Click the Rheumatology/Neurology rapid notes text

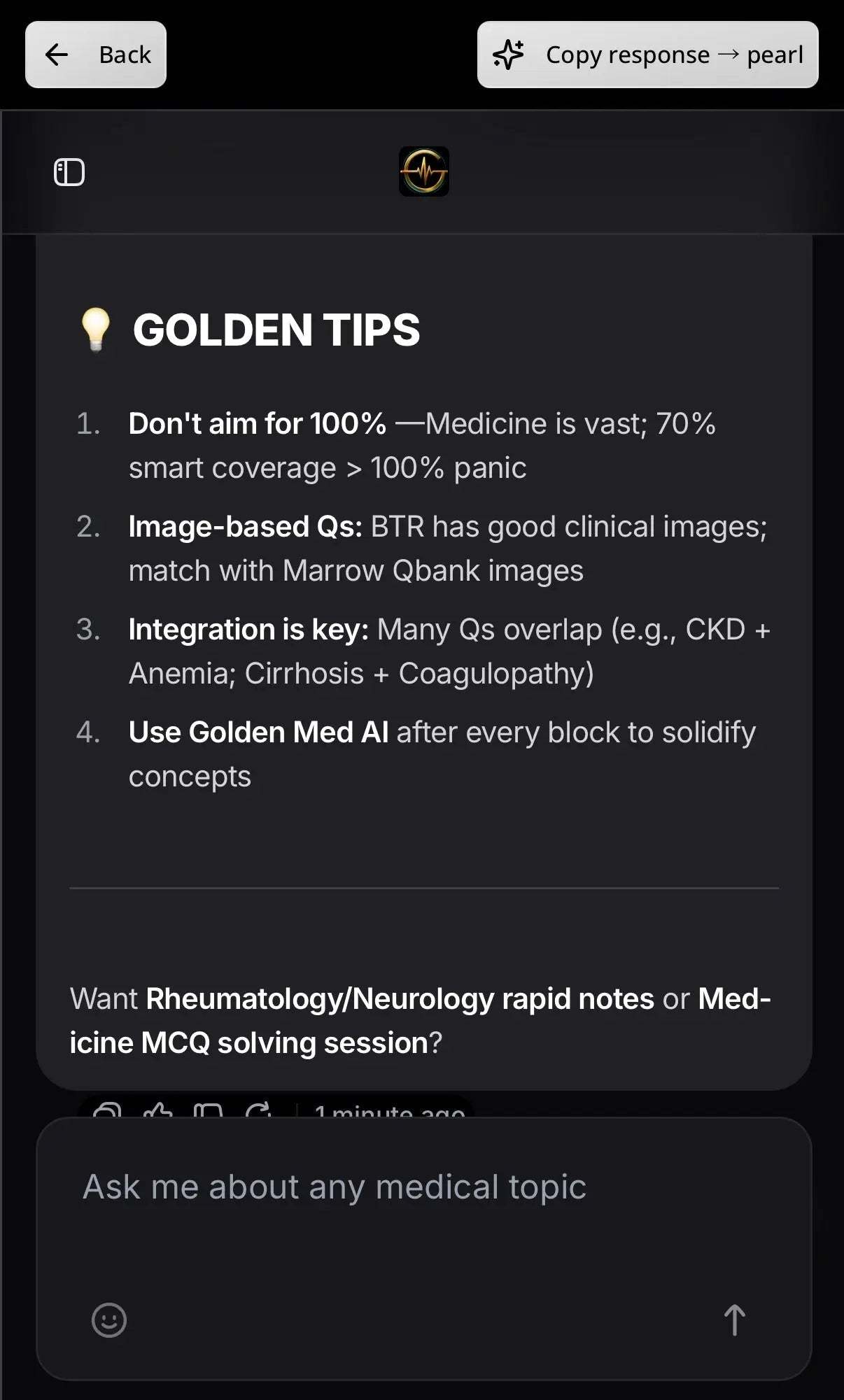click(x=400, y=998)
